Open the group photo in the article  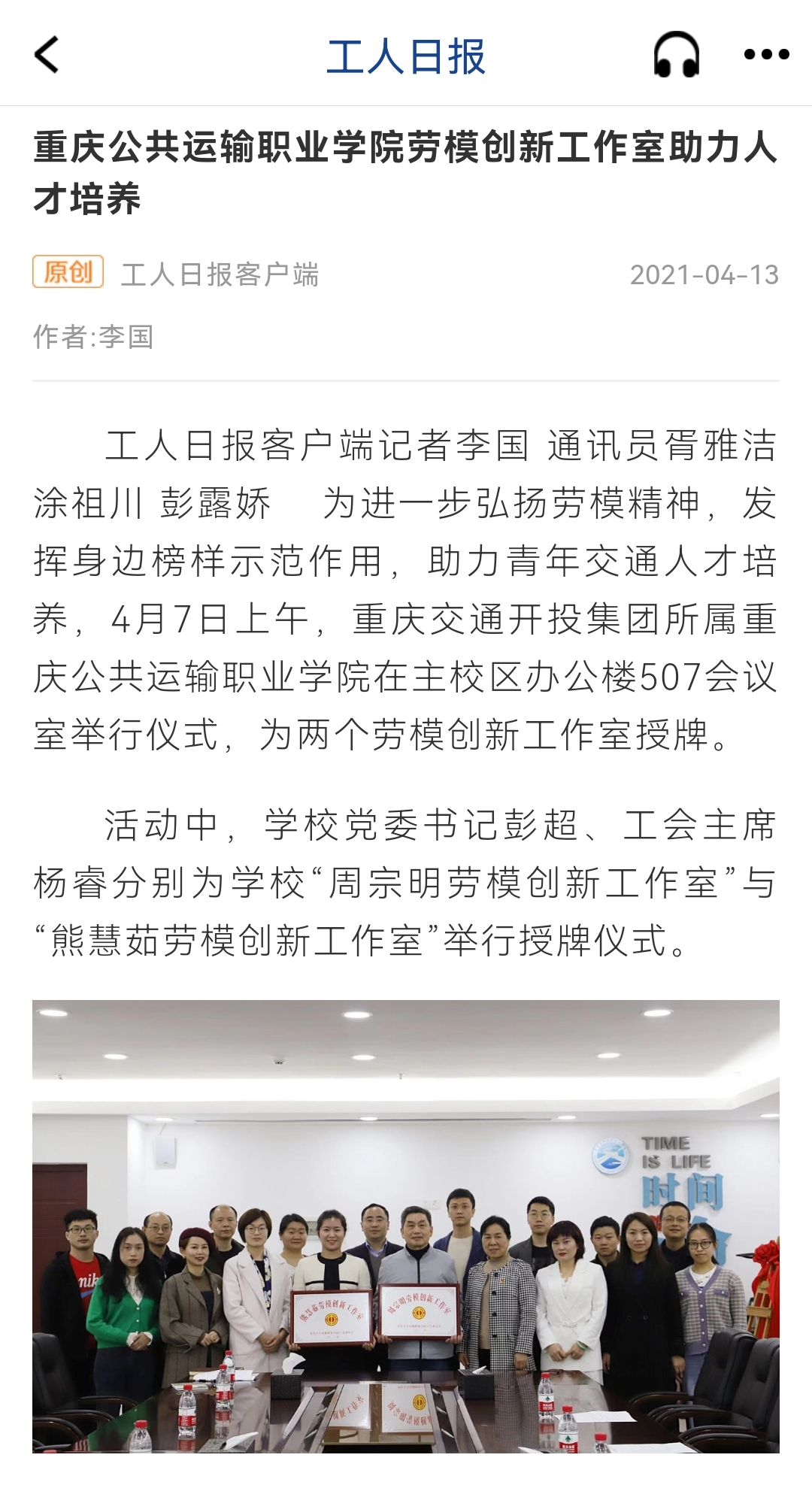click(x=406, y=1226)
